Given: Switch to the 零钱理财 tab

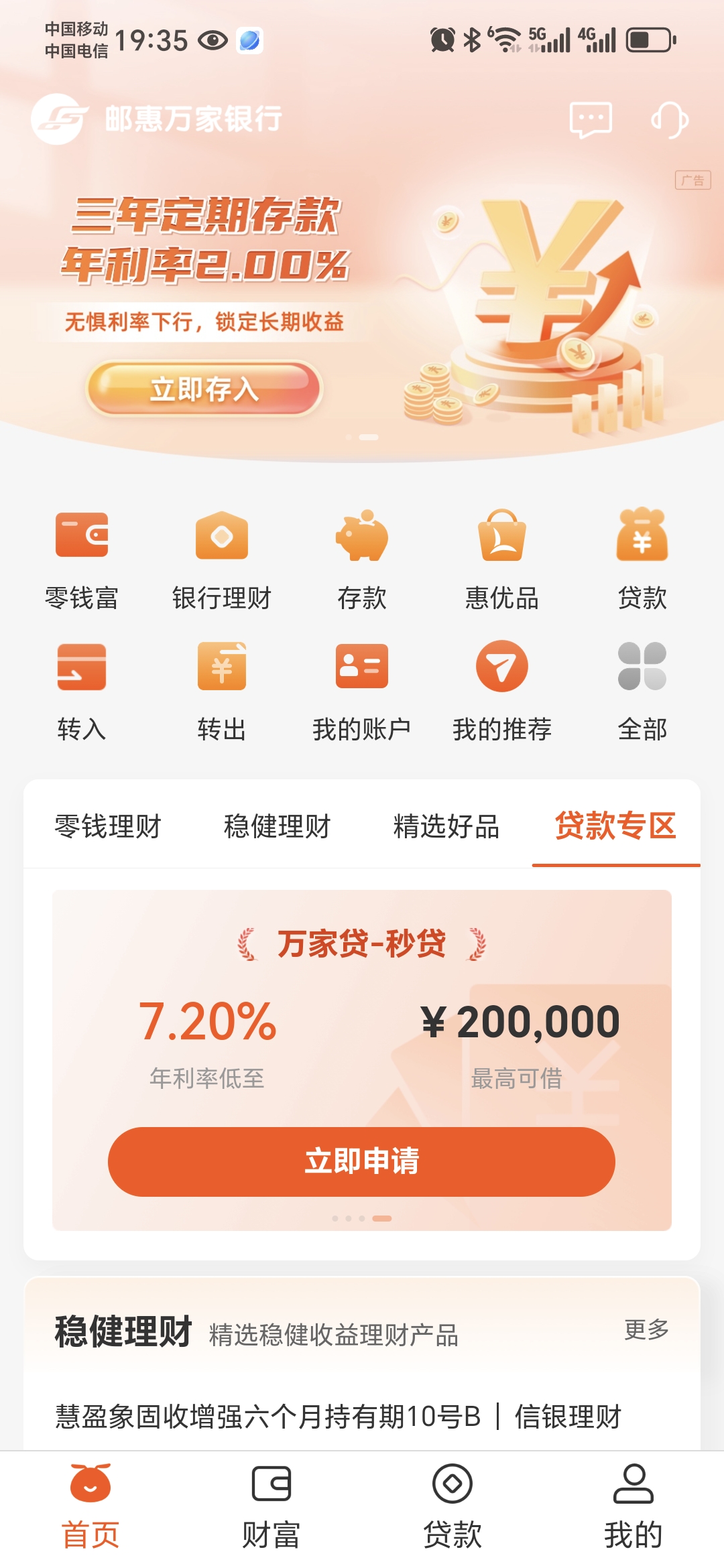Looking at the screenshot, I should tap(108, 826).
